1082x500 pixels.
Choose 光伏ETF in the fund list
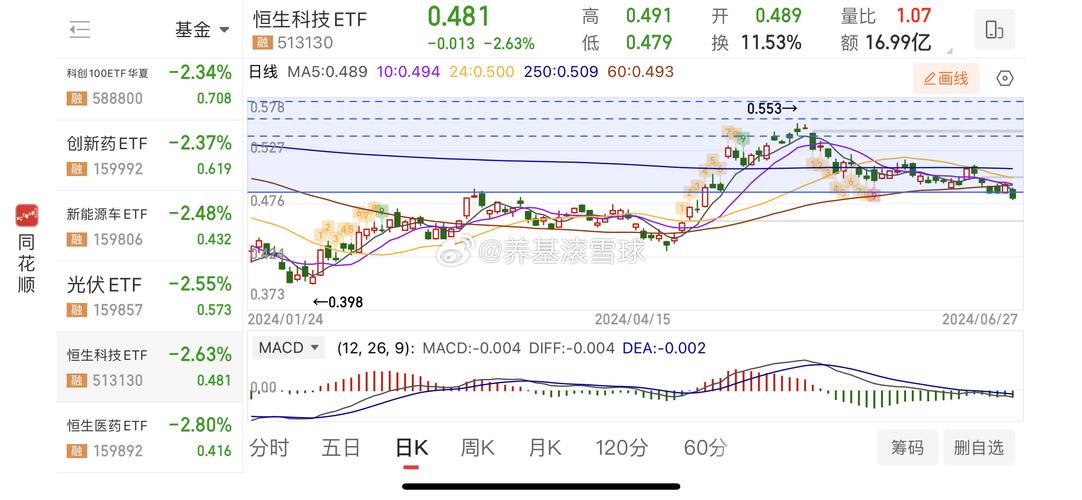148,296
